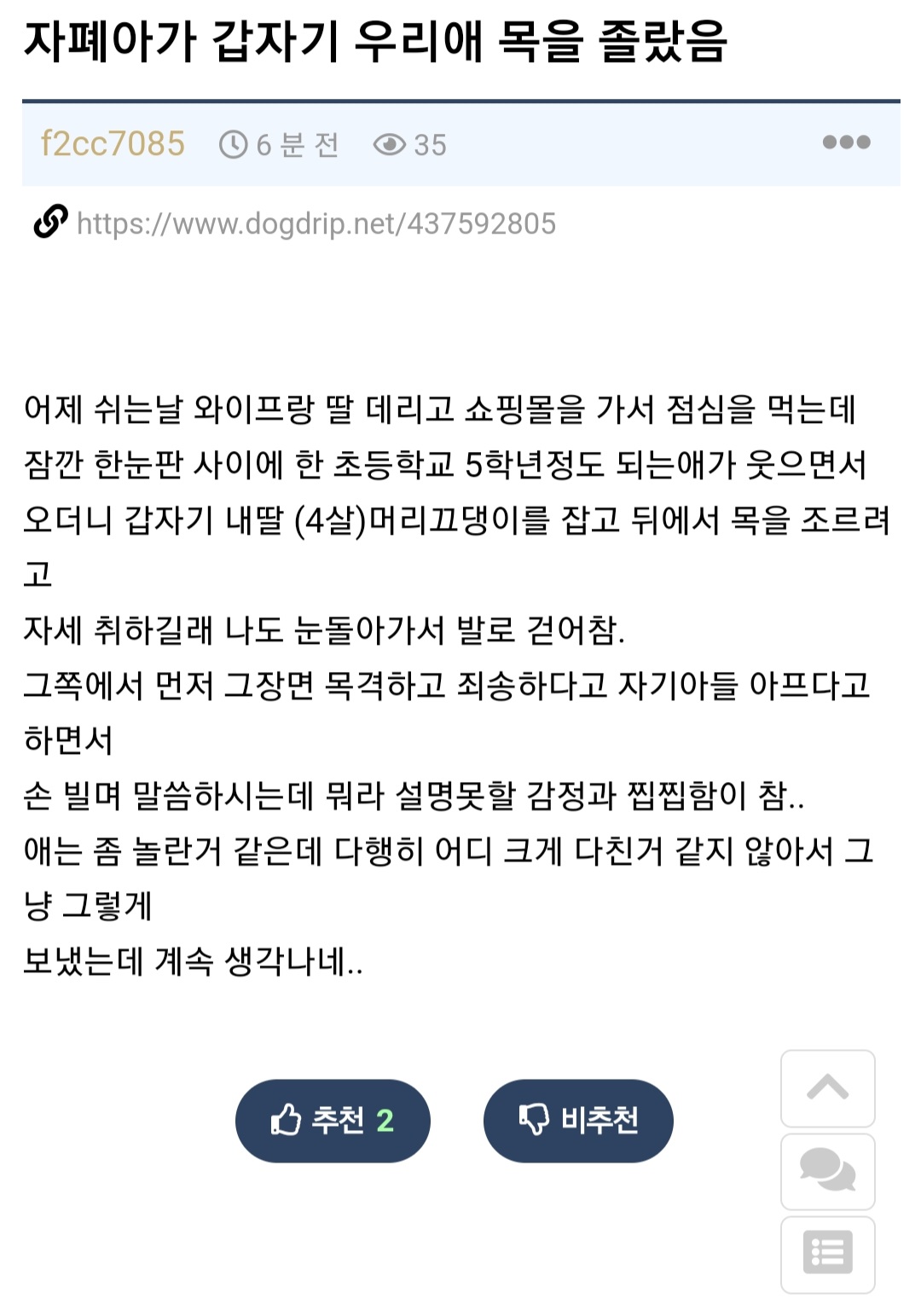
Task: Jump to comments via speech bubble button
Action: [828, 1171]
